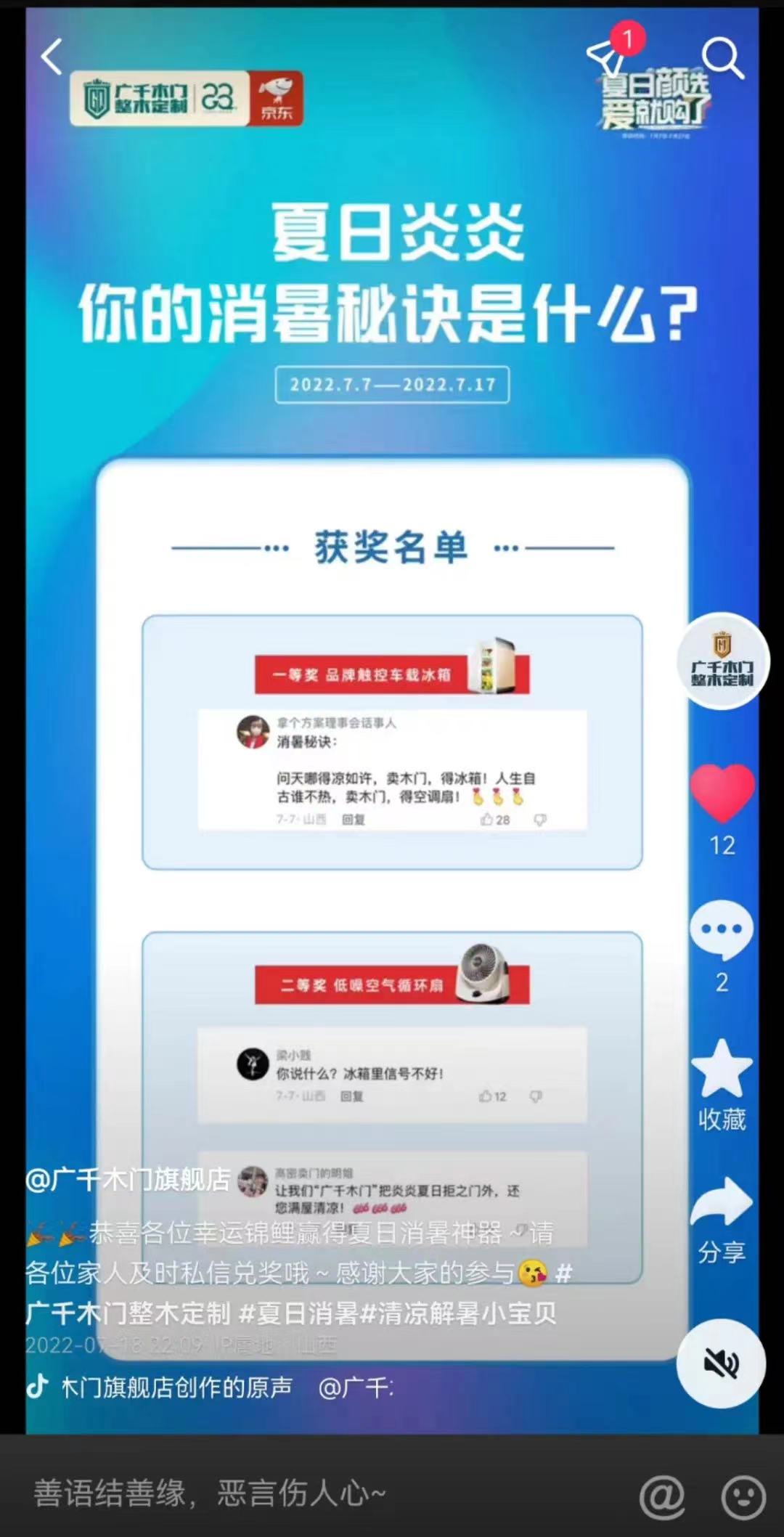Viewport: 784px width, 1537px height.
Task: Open hashtag #夏日消暑
Action: pos(298,1313)
